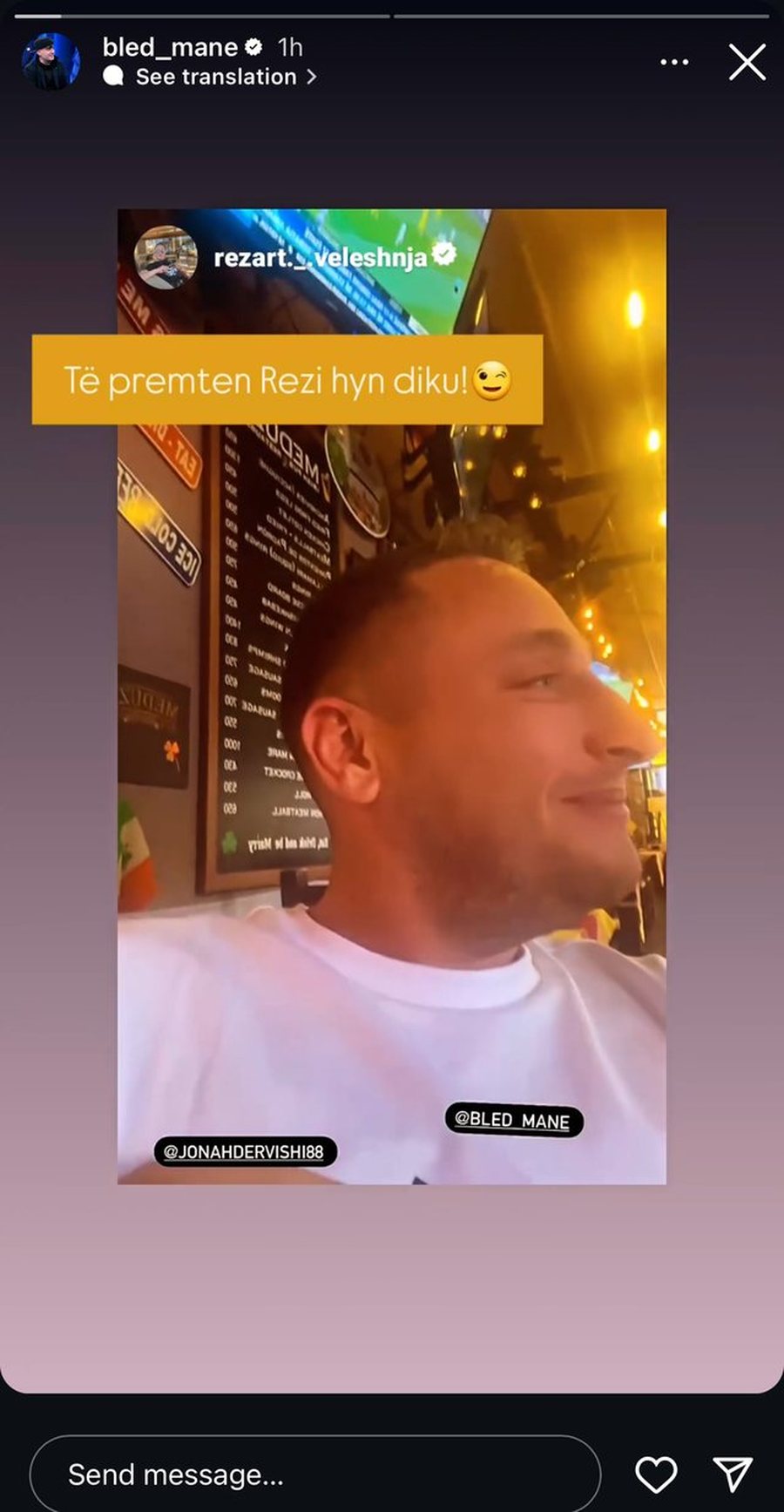The width and height of the screenshot is (784, 1512).
Task: Close the story with the X
Action: tap(747, 63)
